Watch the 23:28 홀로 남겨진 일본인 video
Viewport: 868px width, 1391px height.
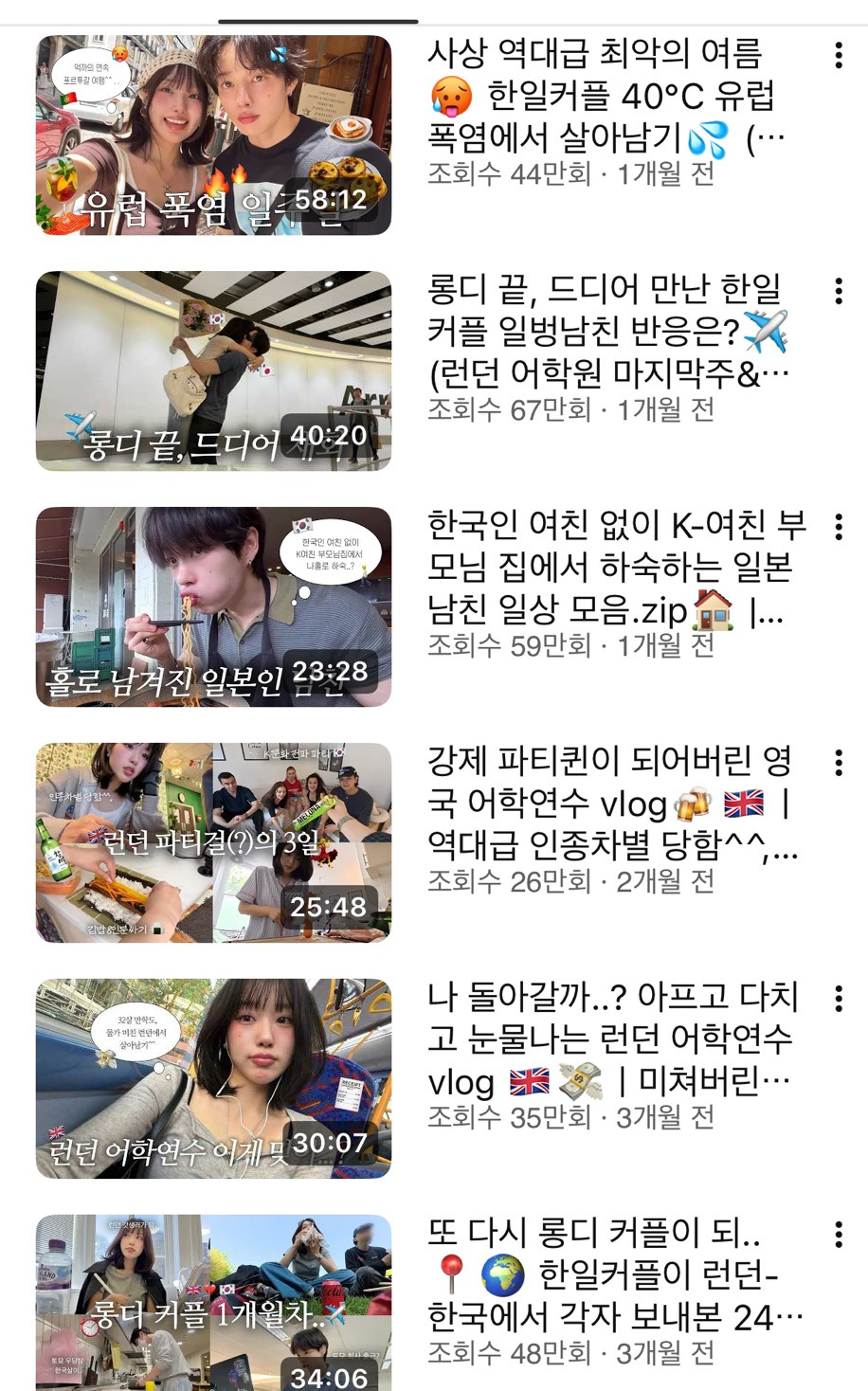tap(213, 607)
